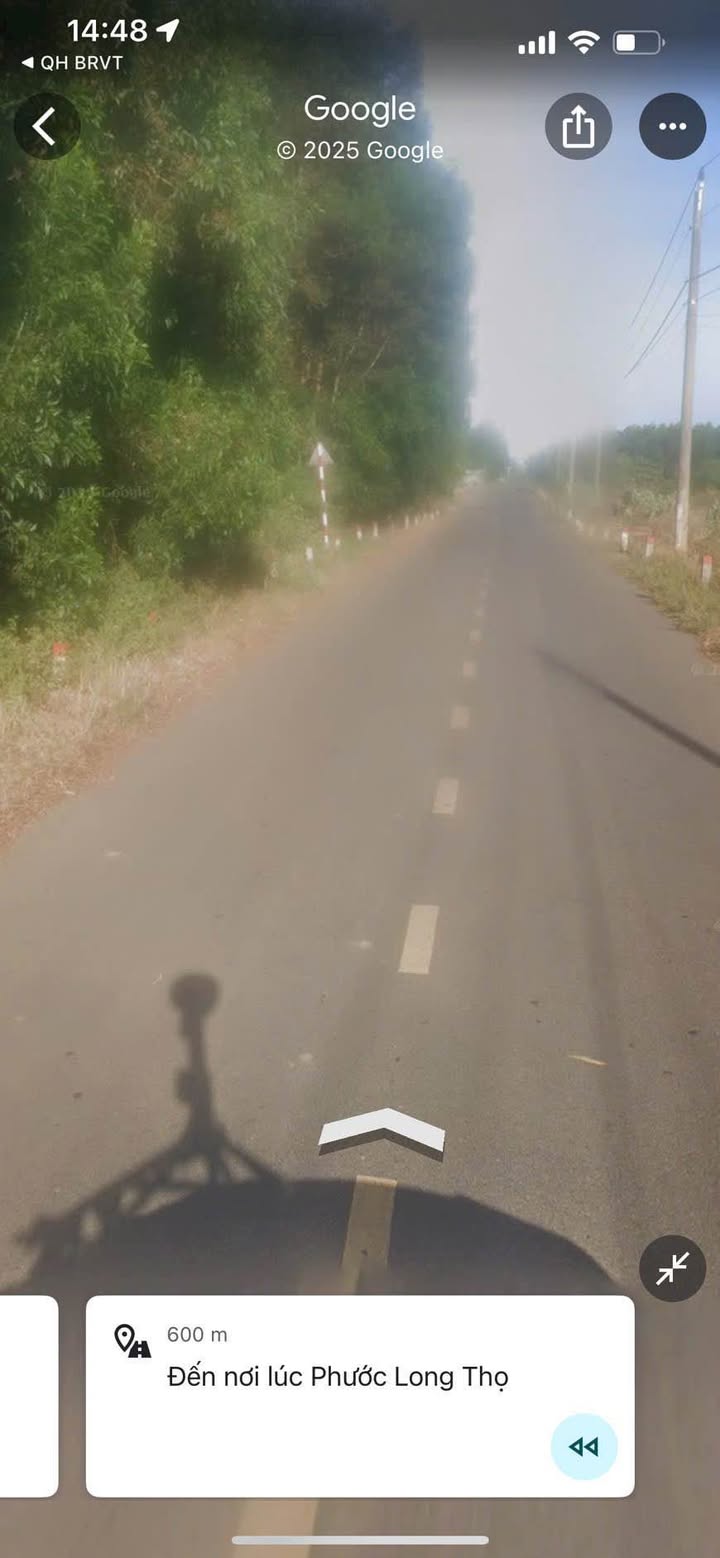Screen dimensions: 720x1558
Task: Return to QH BRVT app
Action: (x=71, y=63)
